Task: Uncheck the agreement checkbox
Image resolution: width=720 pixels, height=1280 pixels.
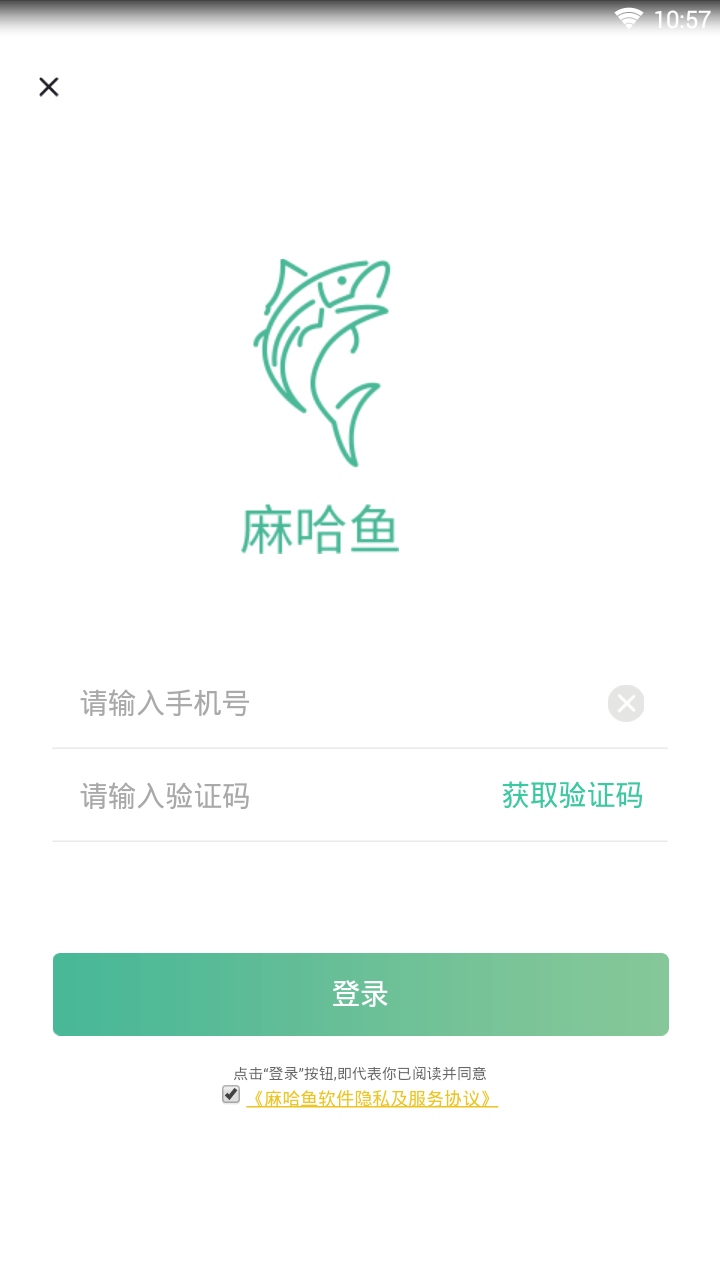Action: 231,1095
